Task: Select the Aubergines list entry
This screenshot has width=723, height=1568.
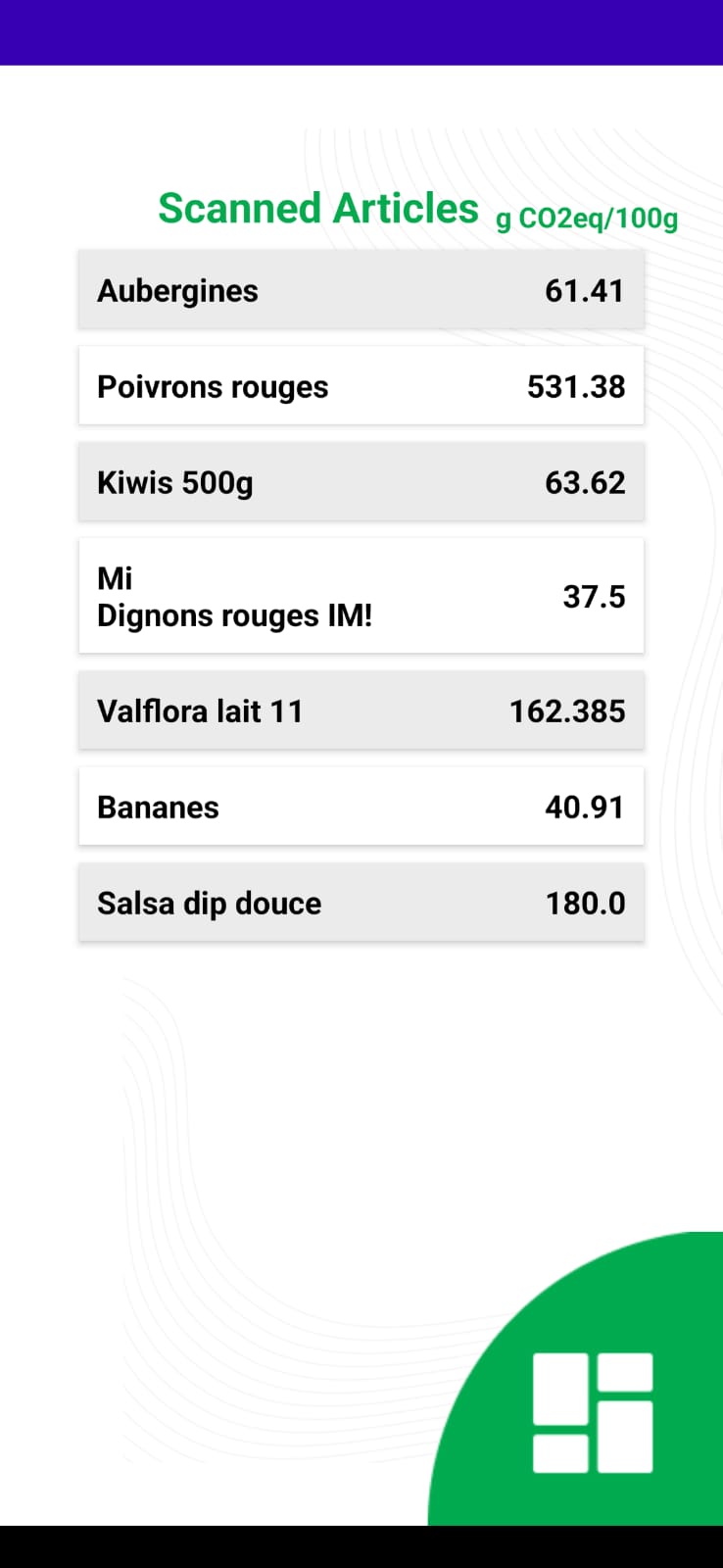Action: [361, 290]
